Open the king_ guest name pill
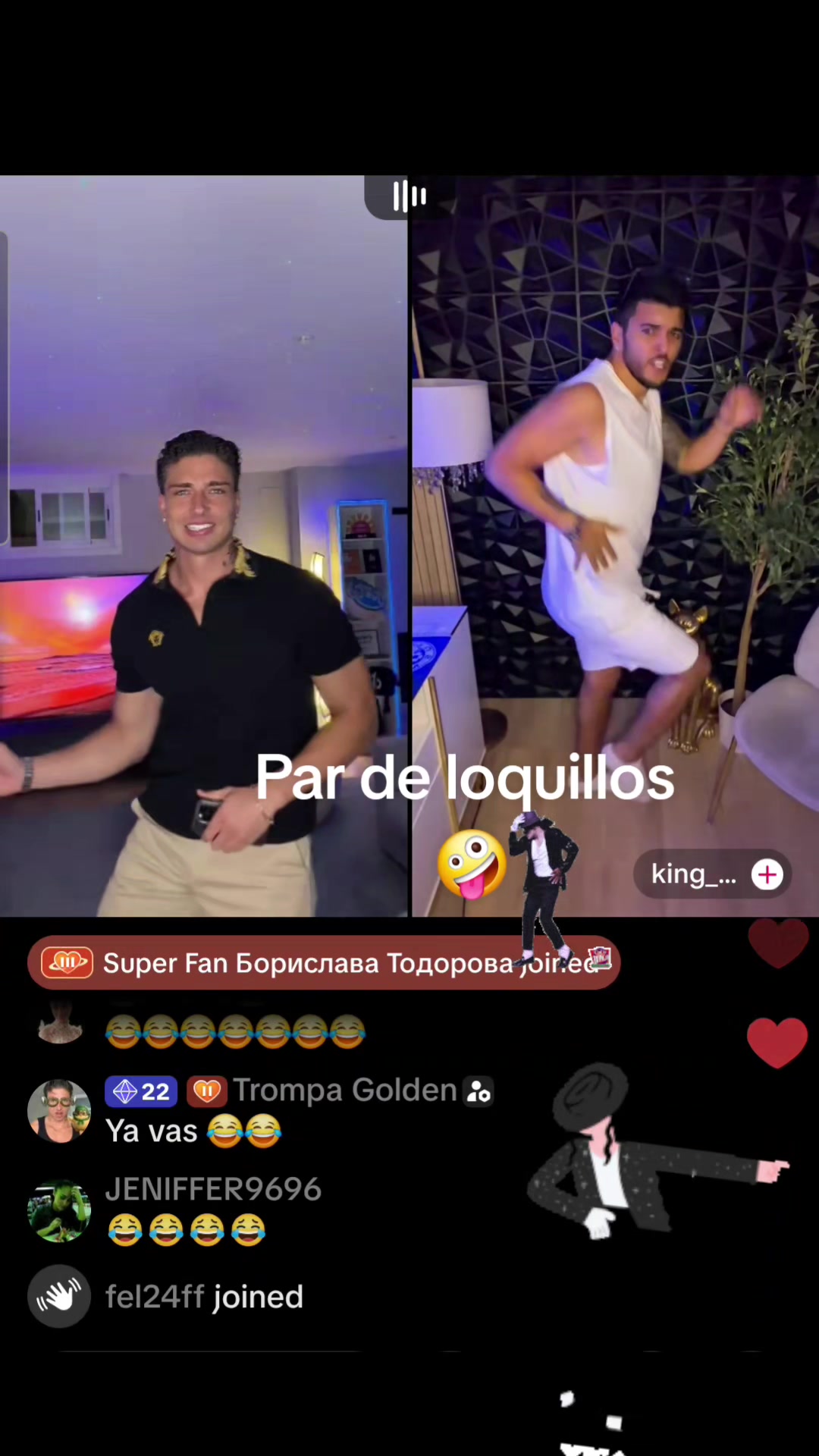Image resolution: width=819 pixels, height=1456 pixels. 712,874
